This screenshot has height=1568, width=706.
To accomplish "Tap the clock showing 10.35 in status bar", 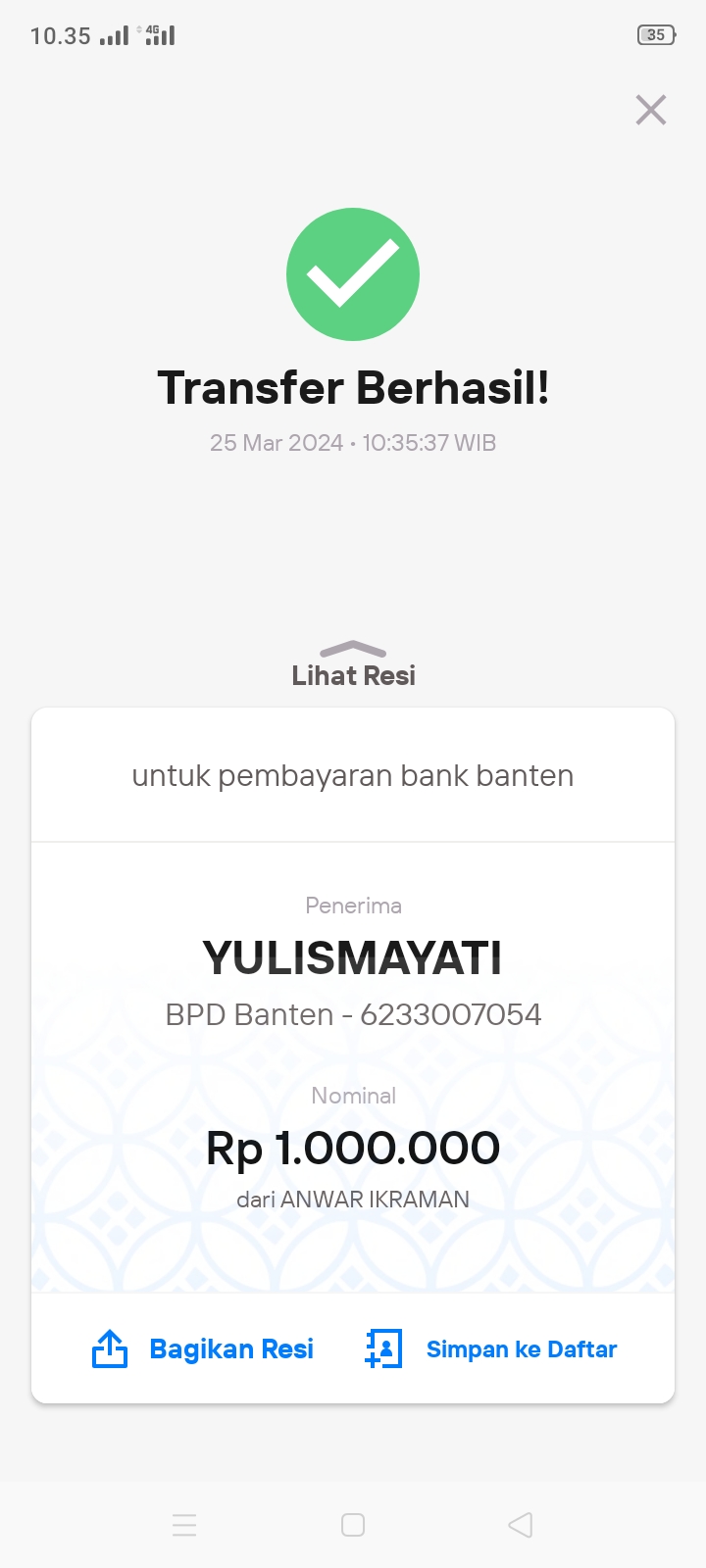I will point(63,34).
